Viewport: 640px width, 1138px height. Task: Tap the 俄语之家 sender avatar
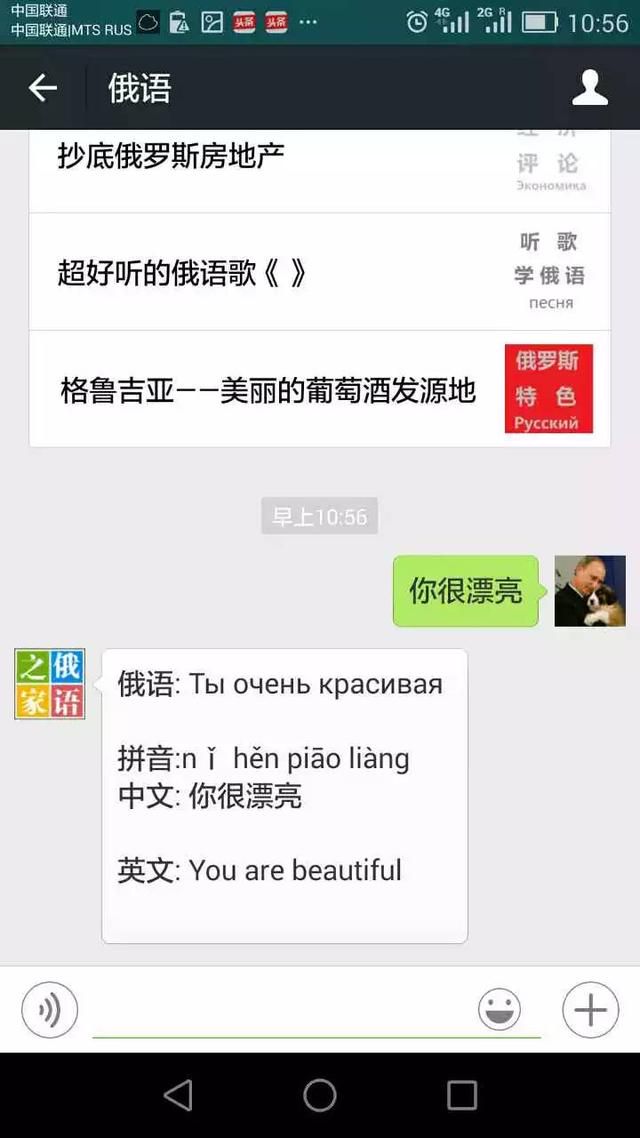point(50,684)
